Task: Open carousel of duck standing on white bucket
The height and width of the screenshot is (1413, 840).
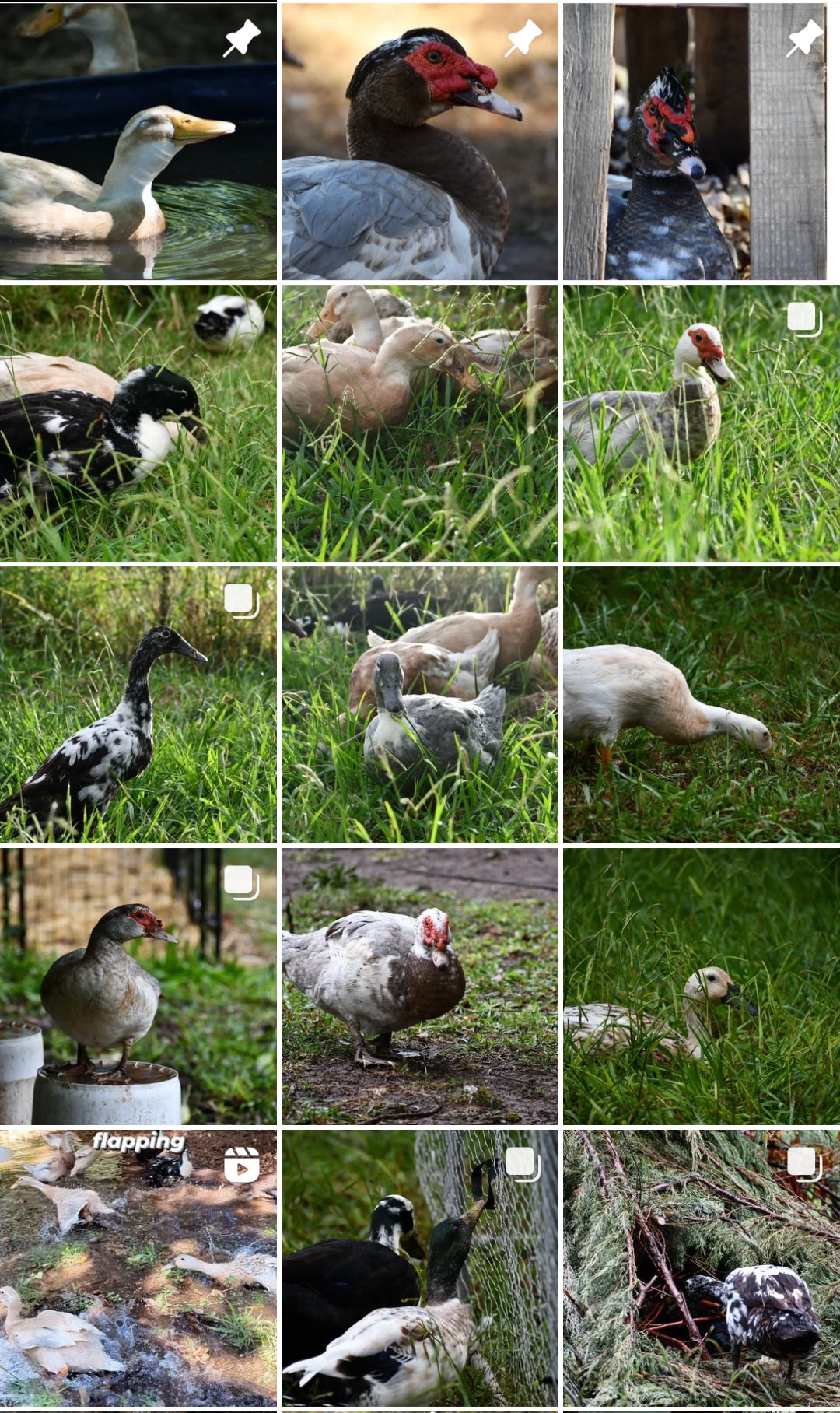Action: [138, 987]
